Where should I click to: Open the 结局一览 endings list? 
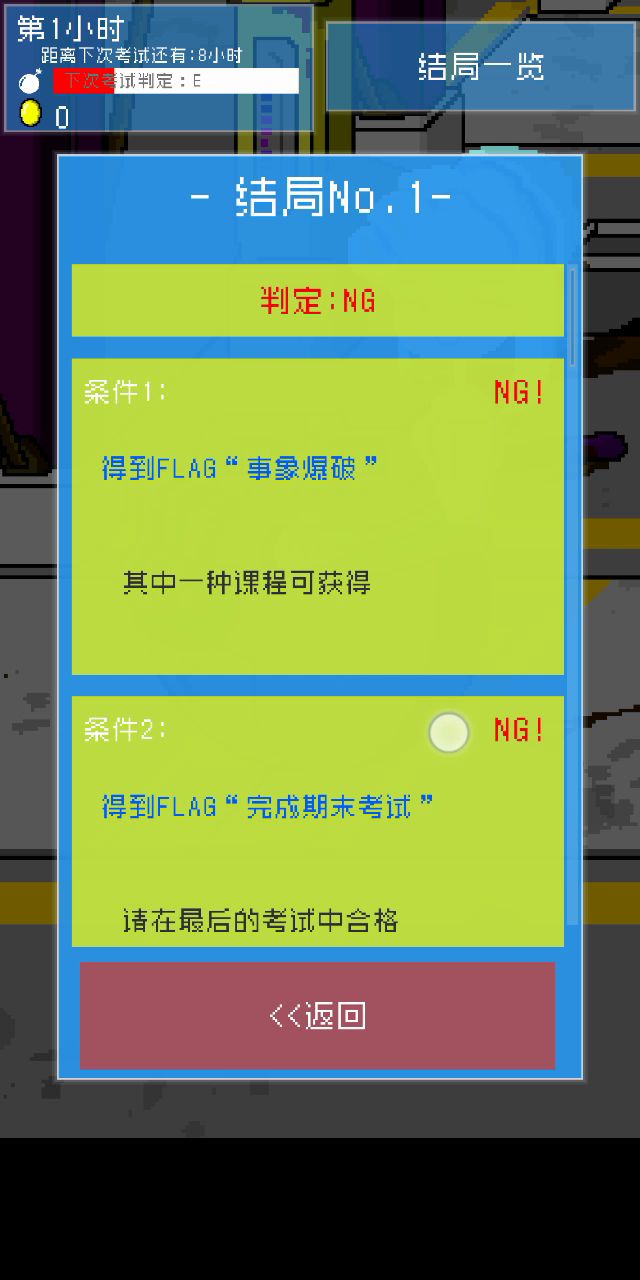[x=481, y=67]
